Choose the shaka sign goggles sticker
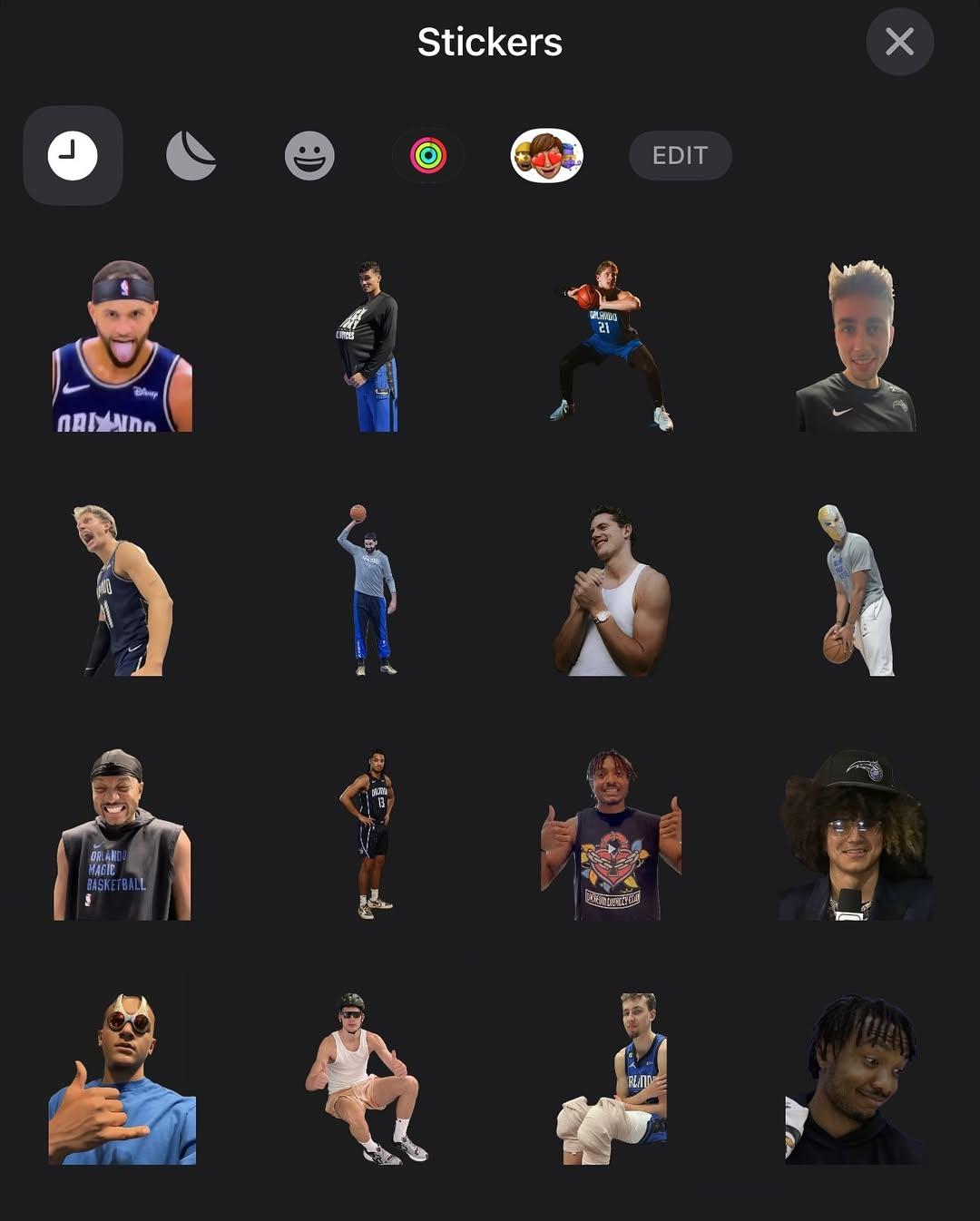Image resolution: width=980 pixels, height=1221 pixels. coord(122,1079)
